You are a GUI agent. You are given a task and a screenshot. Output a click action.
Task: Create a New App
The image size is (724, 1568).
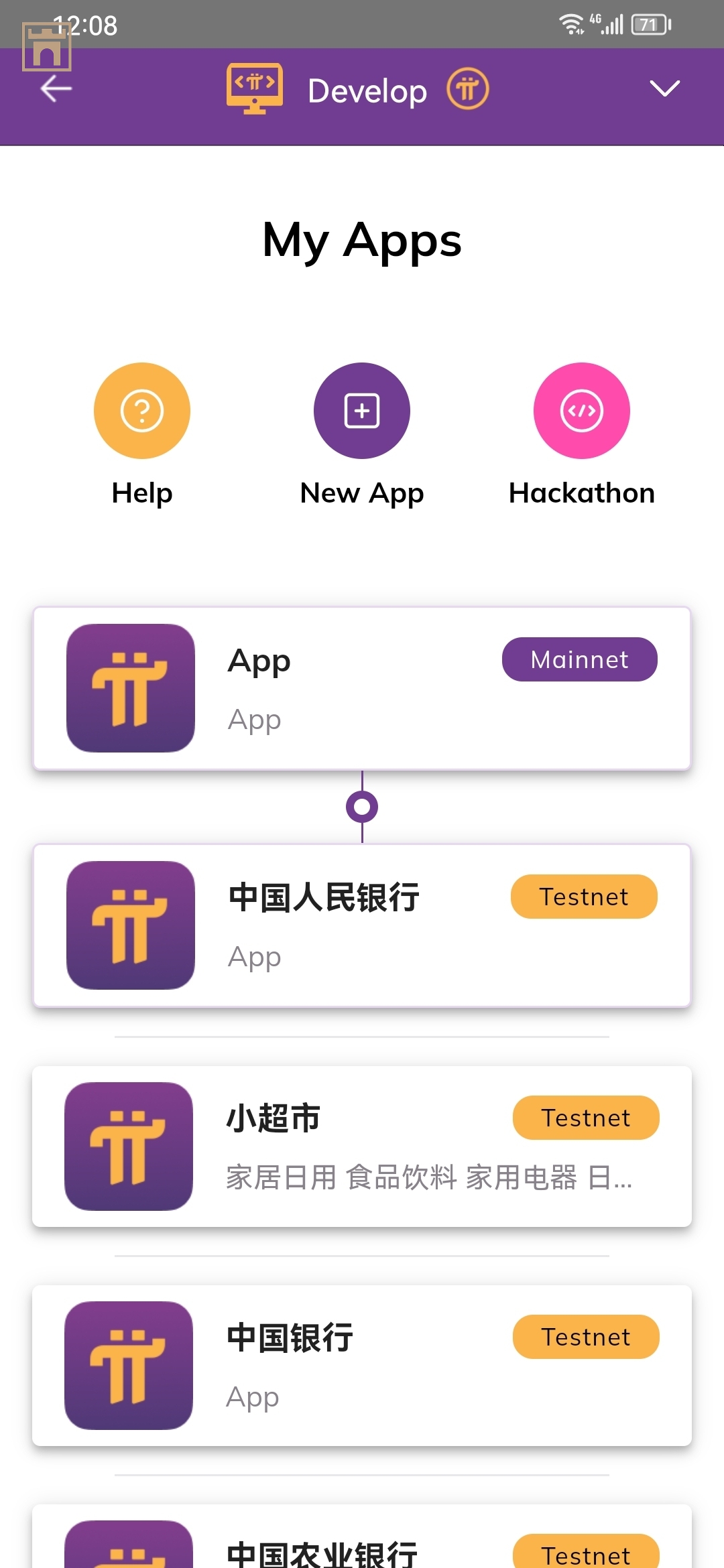click(x=362, y=411)
